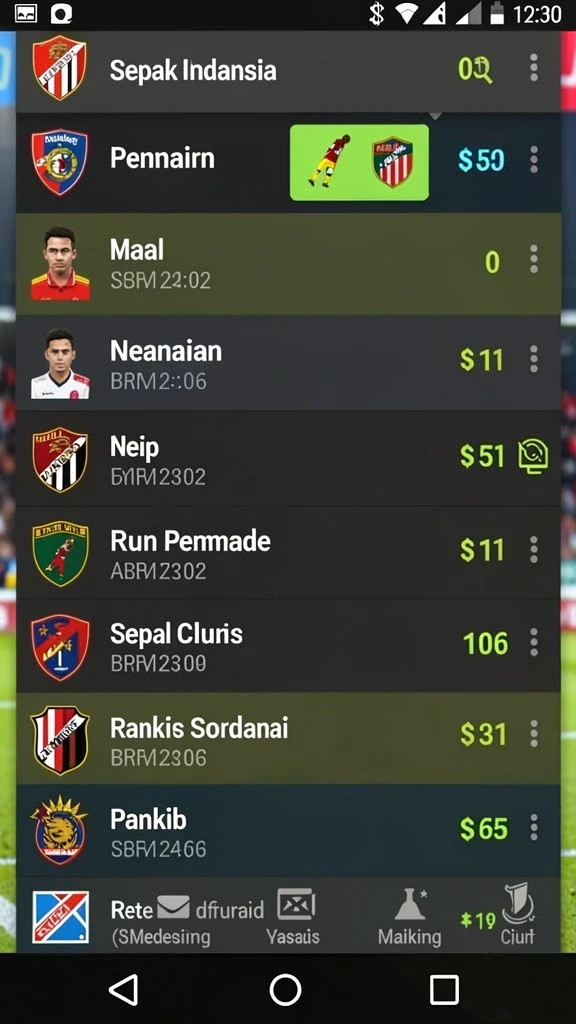Image resolution: width=576 pixels, height=1024 pixels.
Task: Open the Rankis Sordanai row
Action: click(288, 739)
